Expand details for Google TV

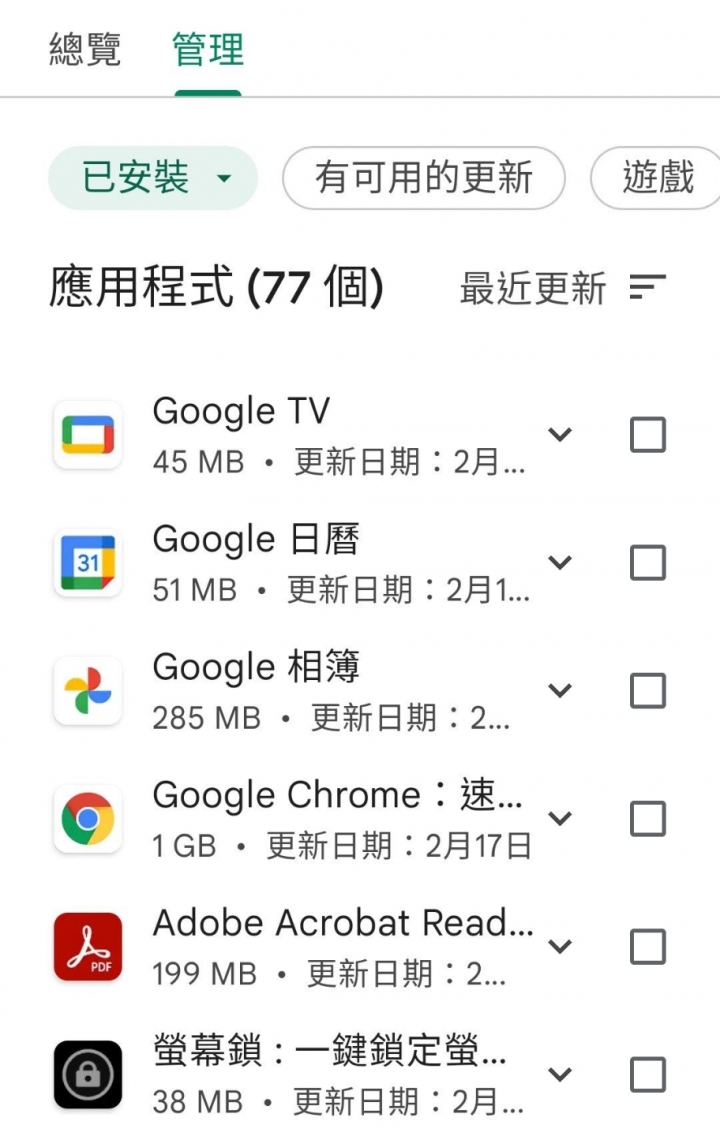point(560,434)
